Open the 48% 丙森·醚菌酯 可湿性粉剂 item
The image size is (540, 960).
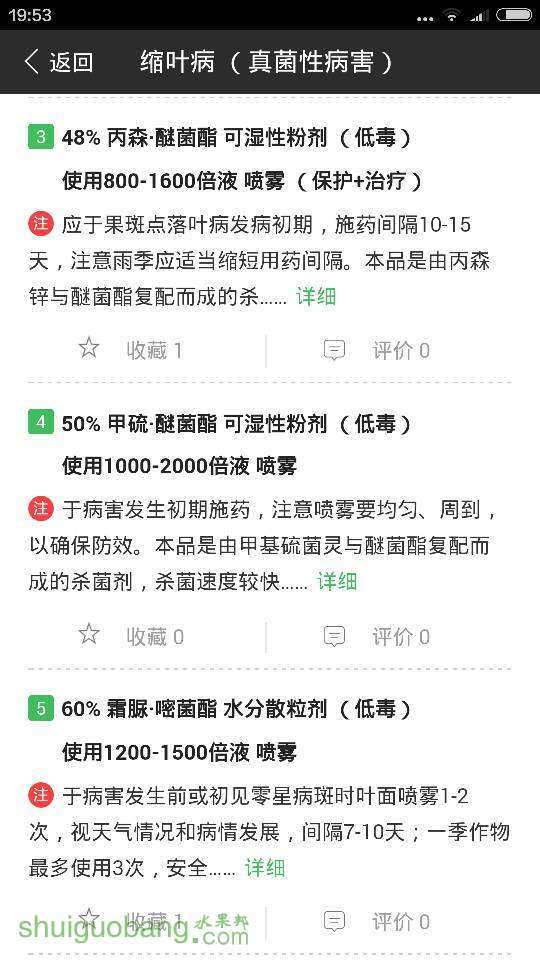[x=236, y=138]
